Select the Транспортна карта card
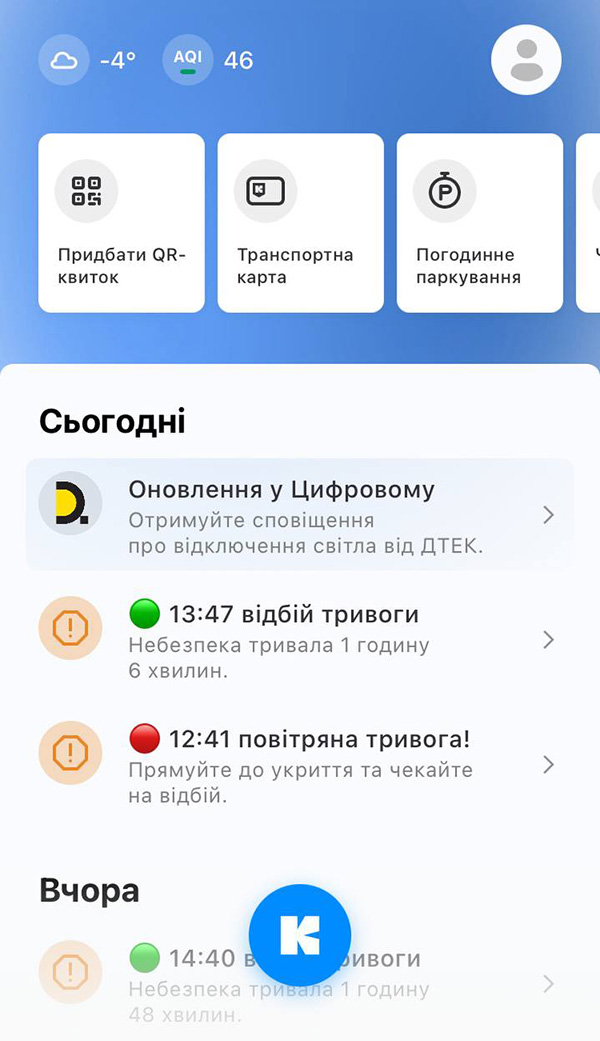The width and height of the screenshot is (600, 1041). (x=300, y=223)
